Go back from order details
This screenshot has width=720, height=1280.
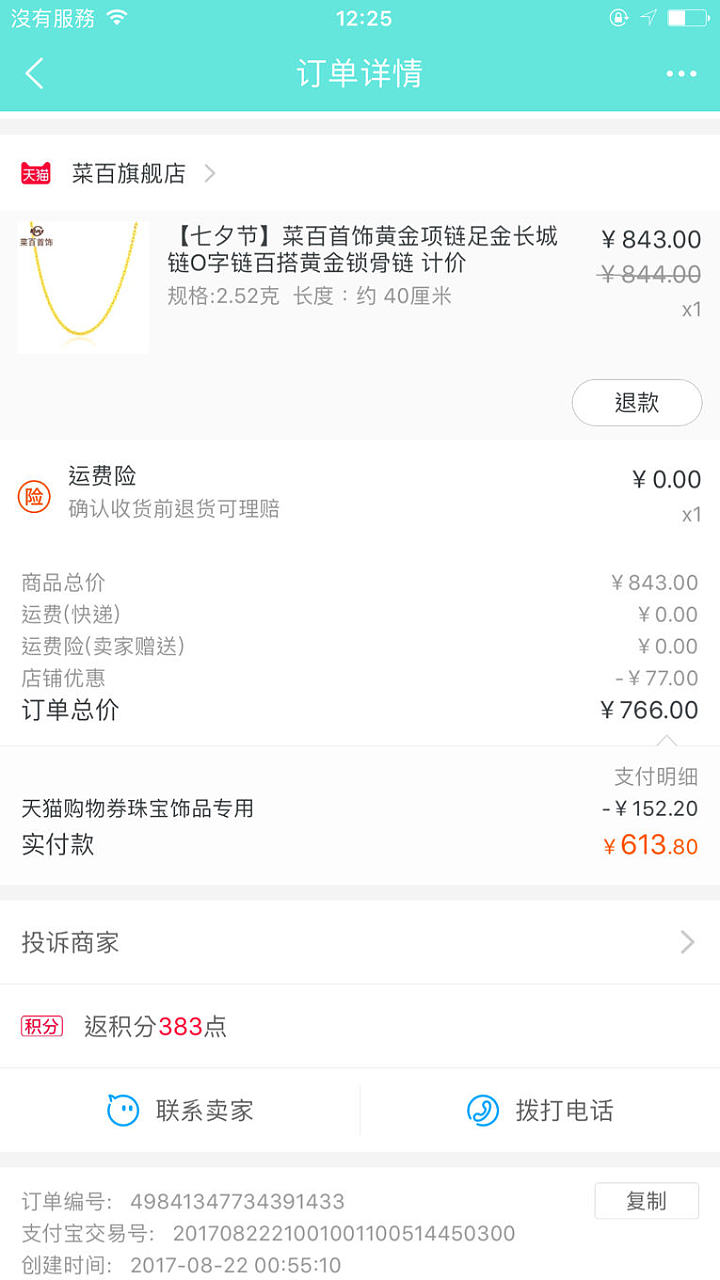[x=35, y=73]
